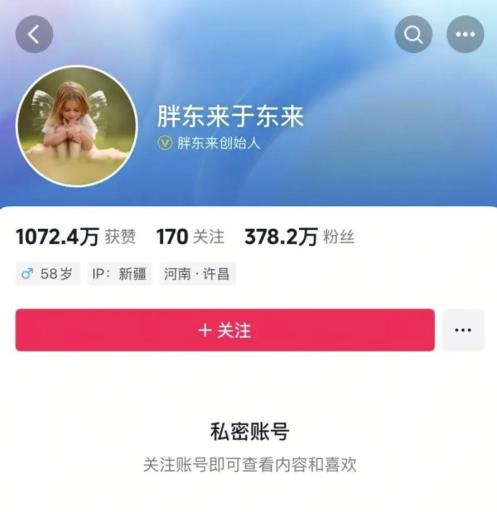This screenshot has height=512, width=497.
Task: Open the gray more-options button beside 关注
Action: (463, 330)
